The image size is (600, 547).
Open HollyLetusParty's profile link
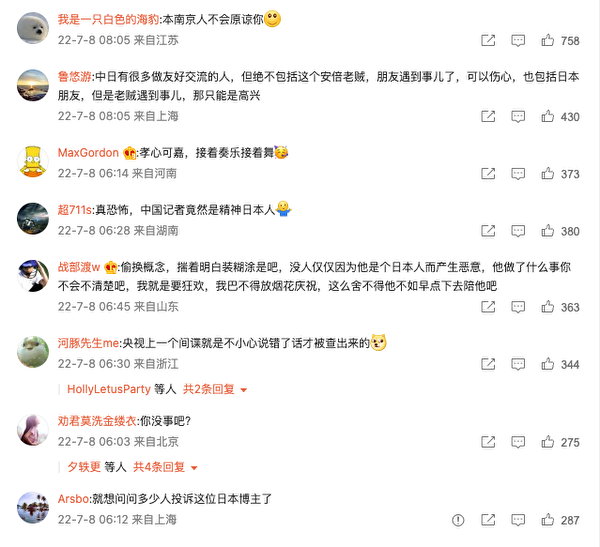(107, 388)
